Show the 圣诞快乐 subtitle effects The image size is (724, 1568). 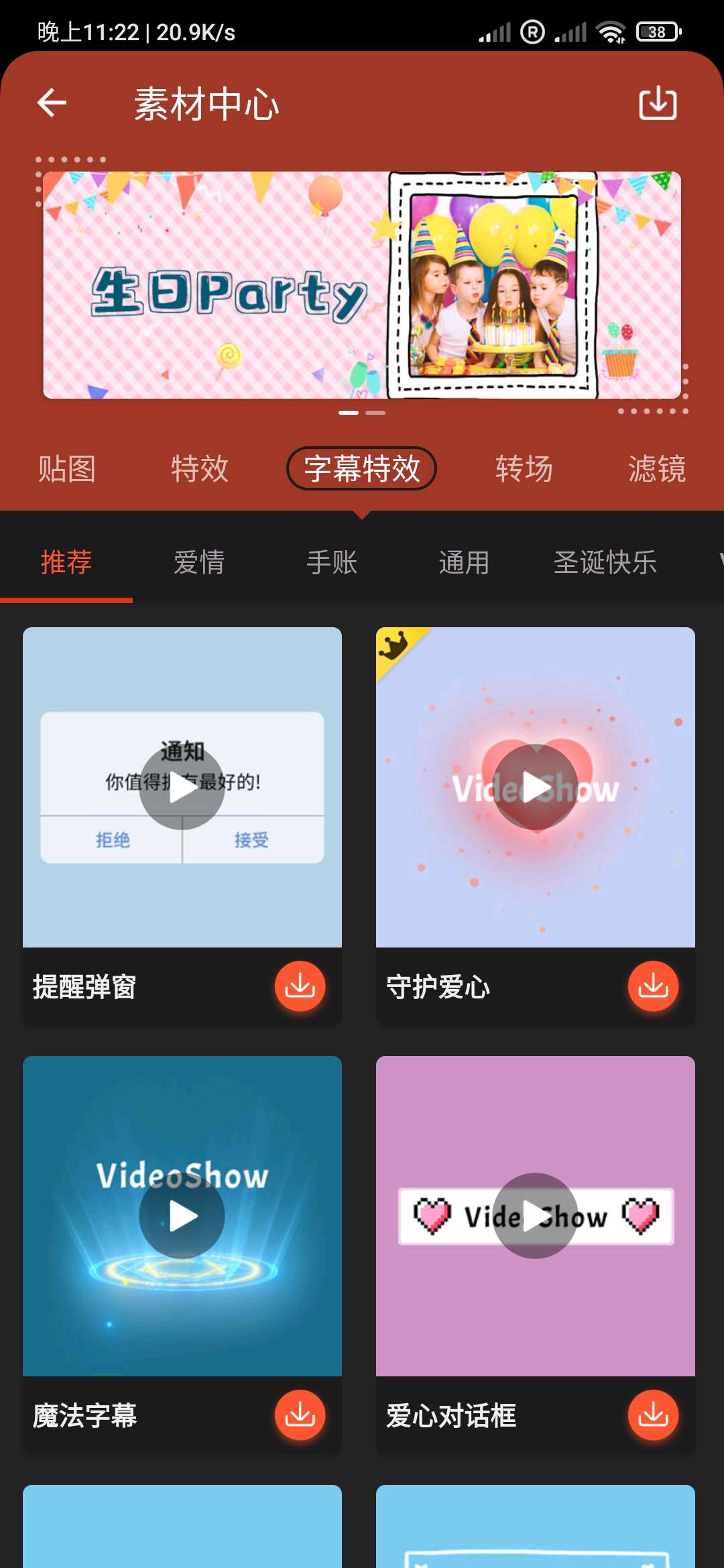pos(605,562)
